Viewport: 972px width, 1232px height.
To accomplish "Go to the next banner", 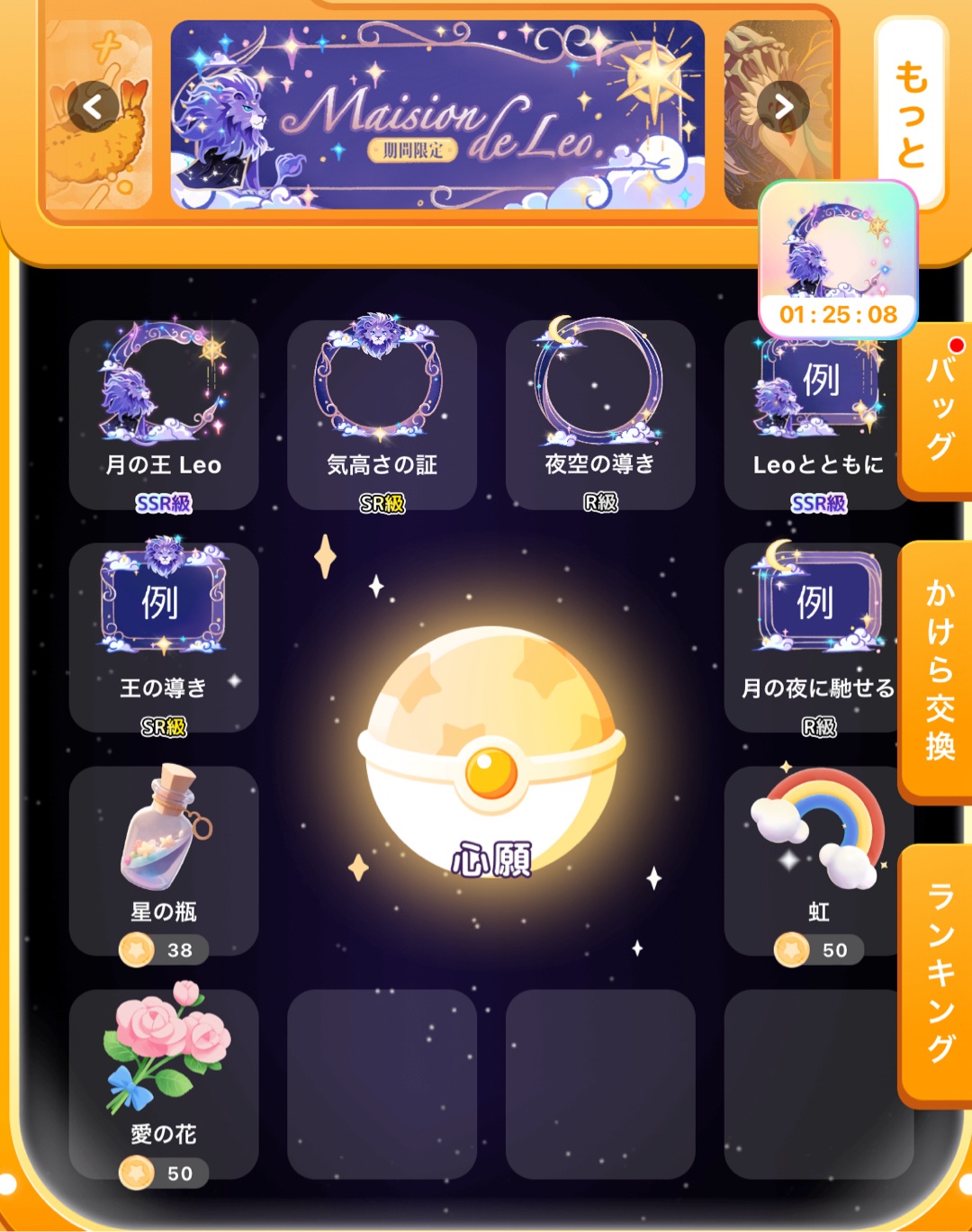I will [x=783, y=107].
